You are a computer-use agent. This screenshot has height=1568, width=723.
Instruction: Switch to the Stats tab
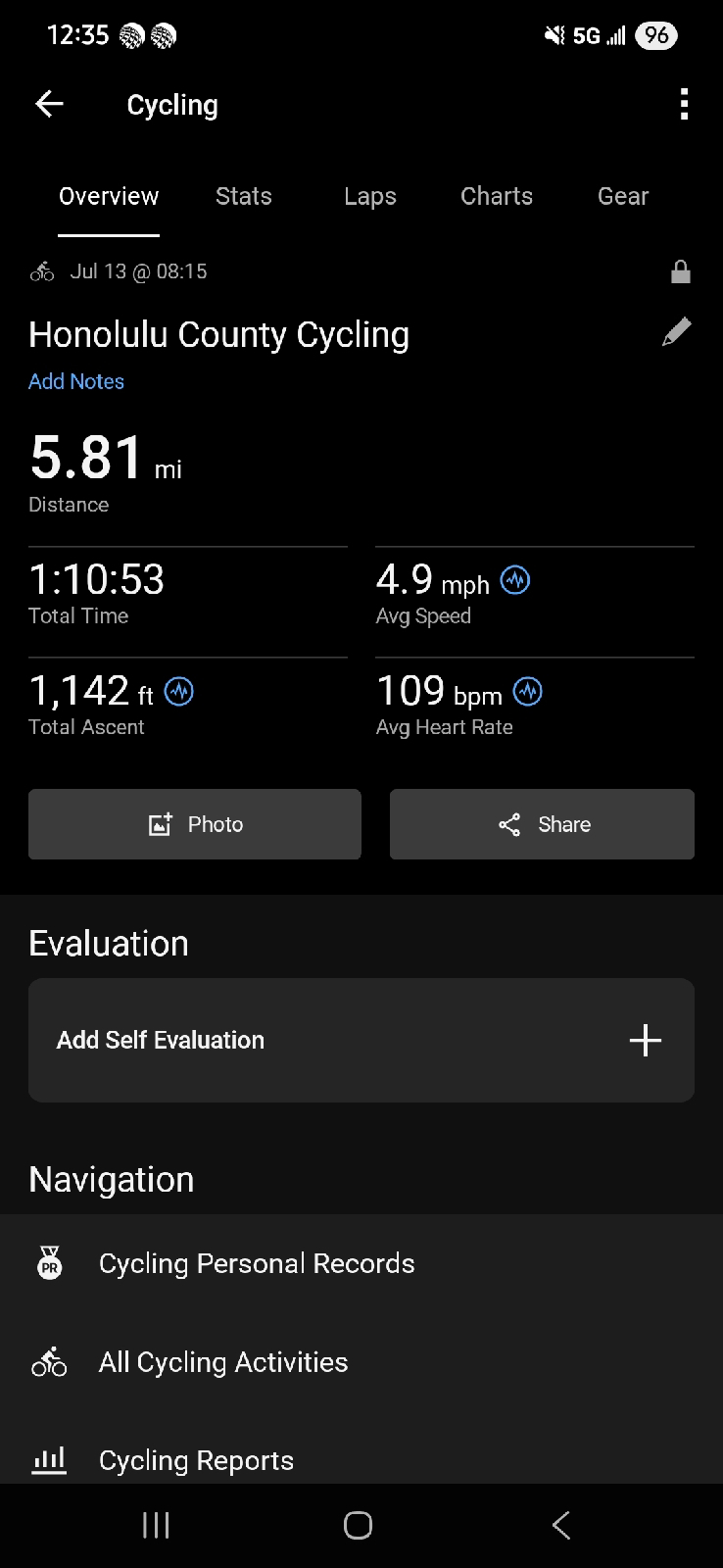pos(243,196)
